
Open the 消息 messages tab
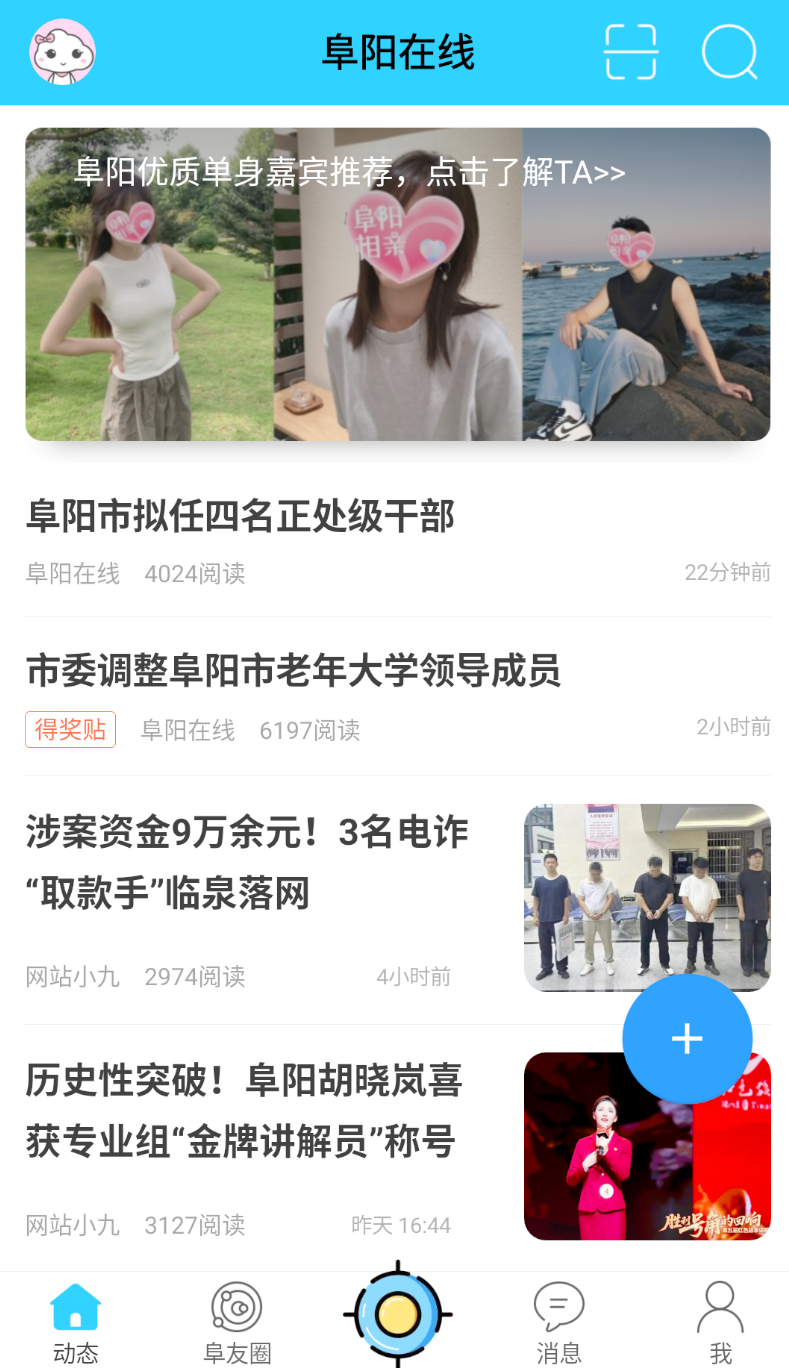pos(559,1323)
